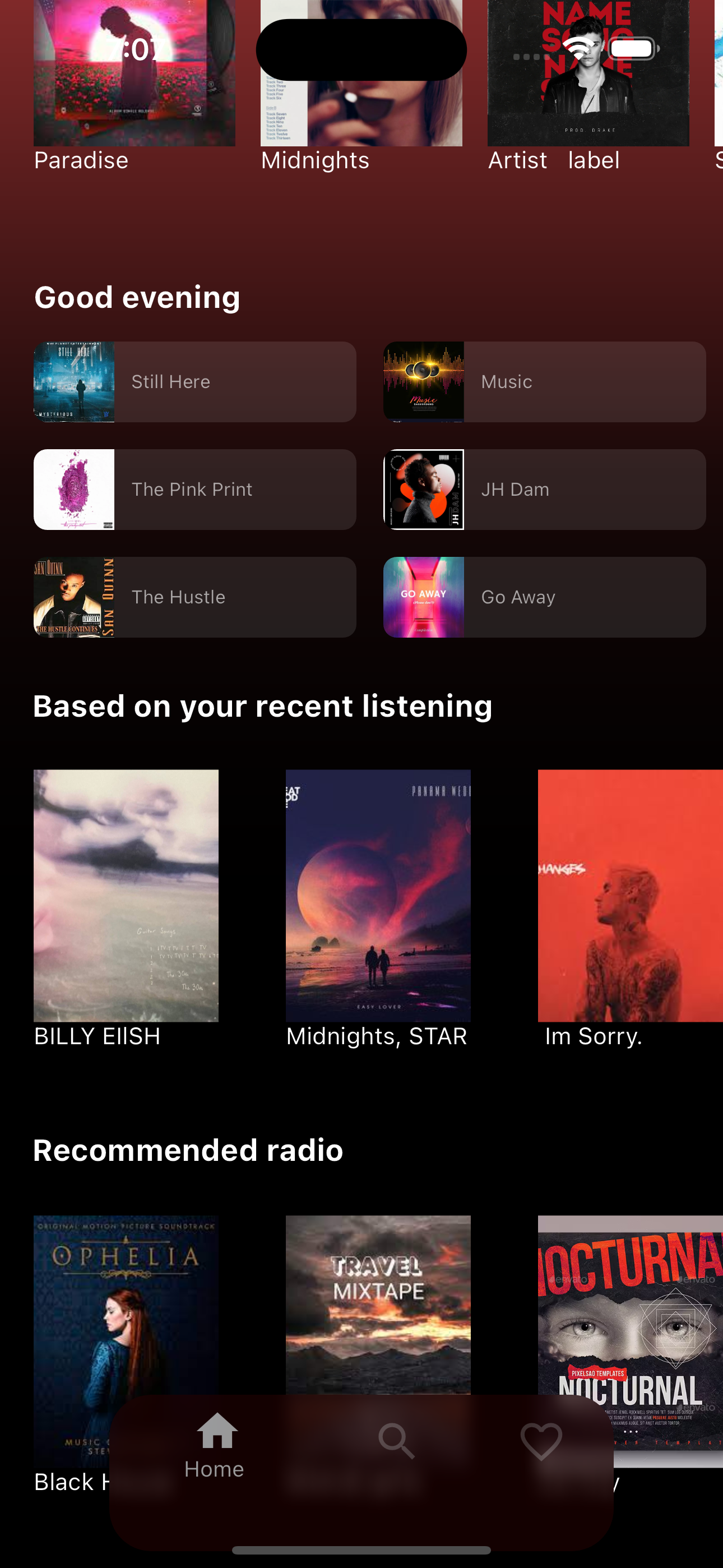Choose The Hustle tile
Screen dimensions: 723x1568
click(194, 597)
